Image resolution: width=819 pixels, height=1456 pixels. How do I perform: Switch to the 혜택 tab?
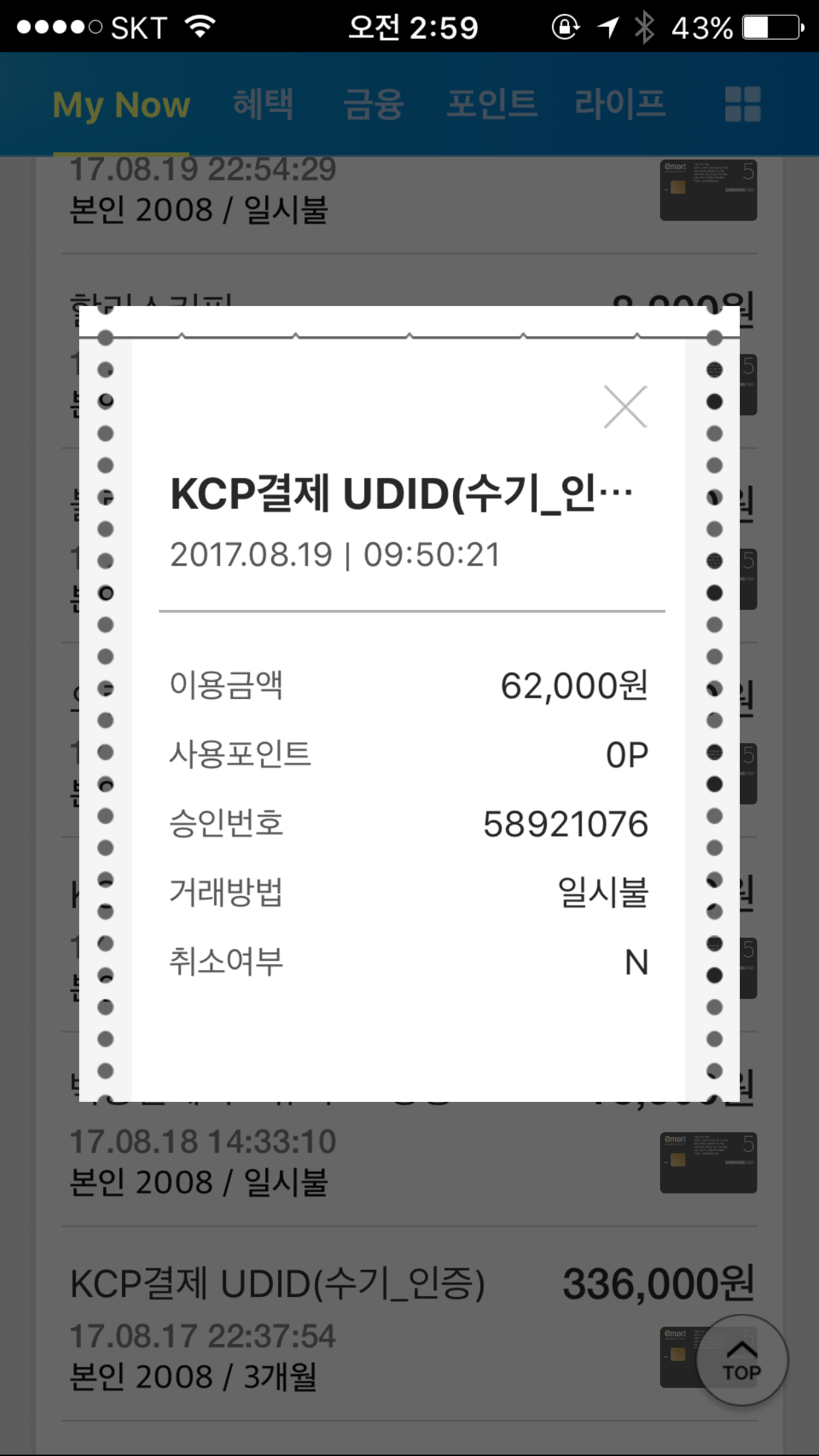coord(263,105)
